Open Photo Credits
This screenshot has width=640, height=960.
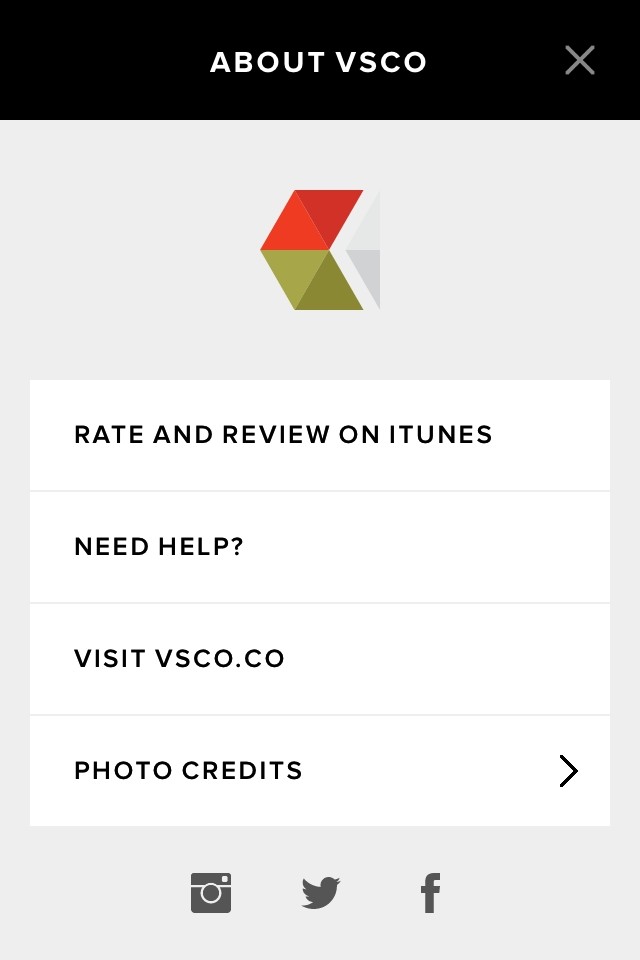[x=320, y=771]
